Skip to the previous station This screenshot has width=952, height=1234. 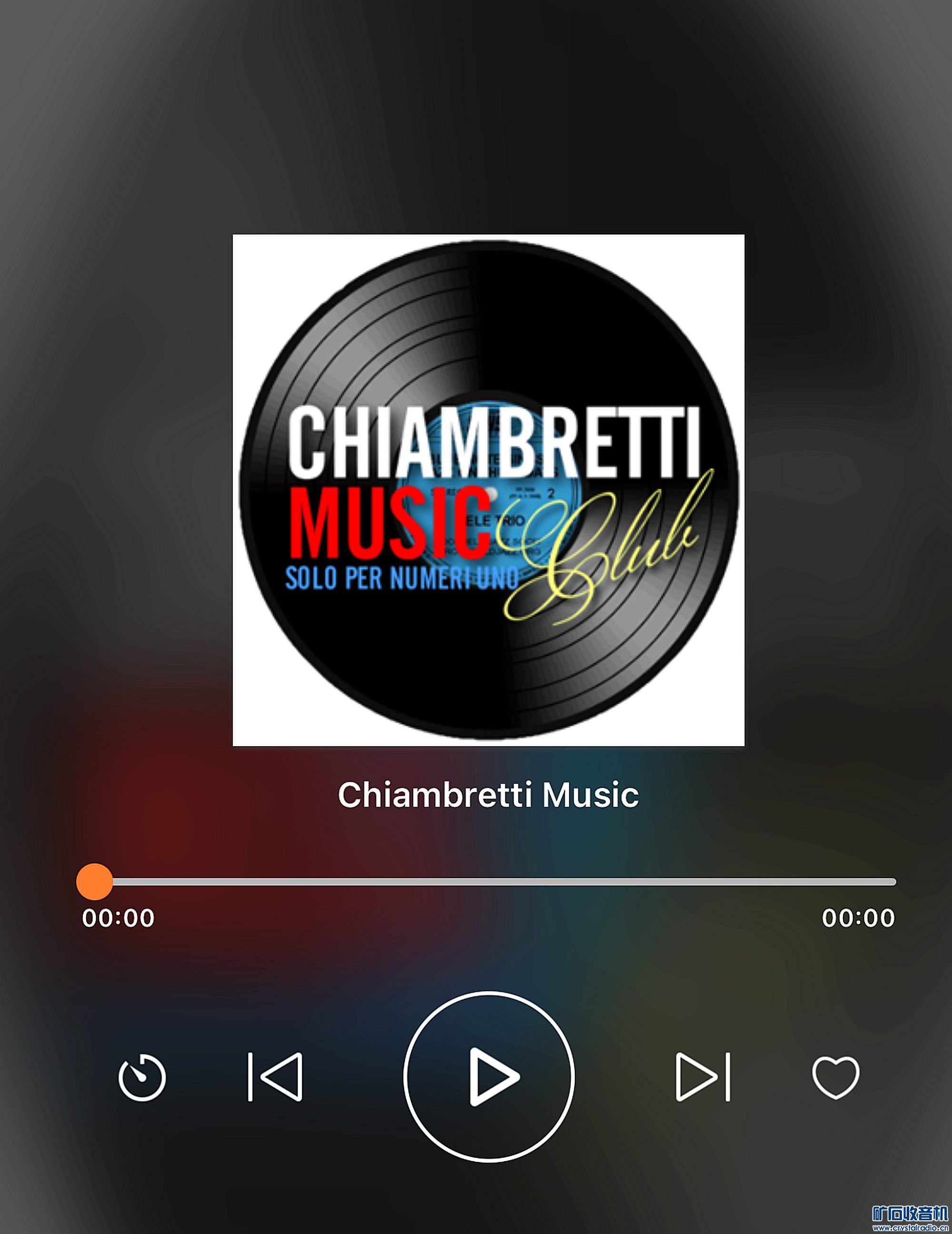(x=276, y=1076)
